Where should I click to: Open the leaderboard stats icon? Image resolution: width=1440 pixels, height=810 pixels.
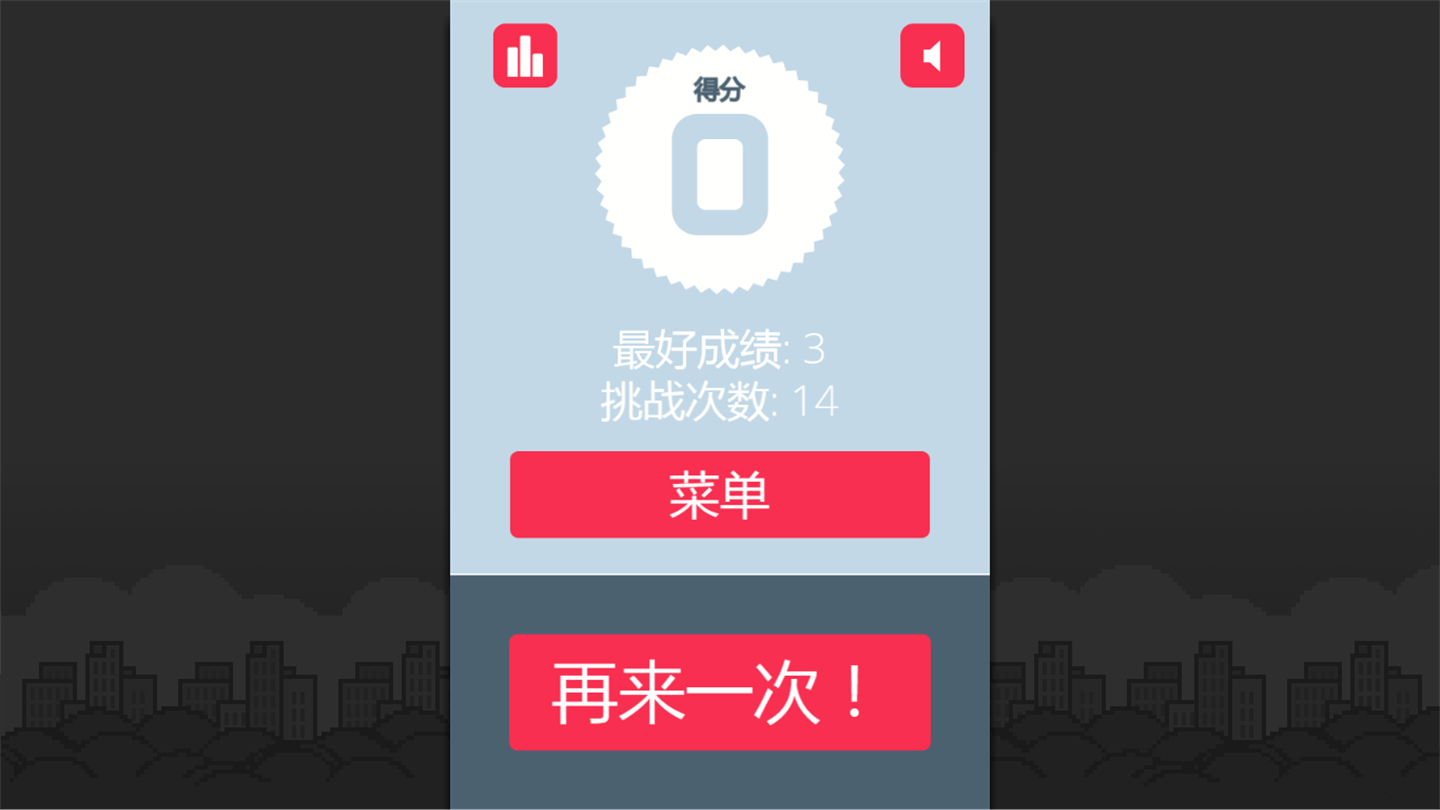525,56
